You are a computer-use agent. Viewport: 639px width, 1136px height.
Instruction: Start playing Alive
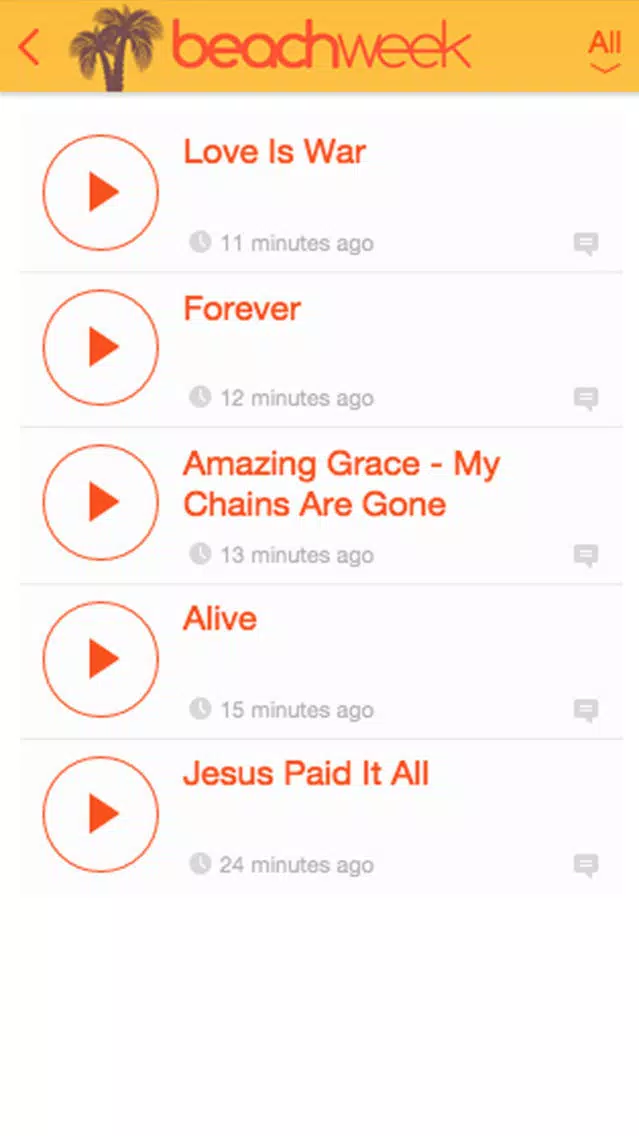[101, 659]
